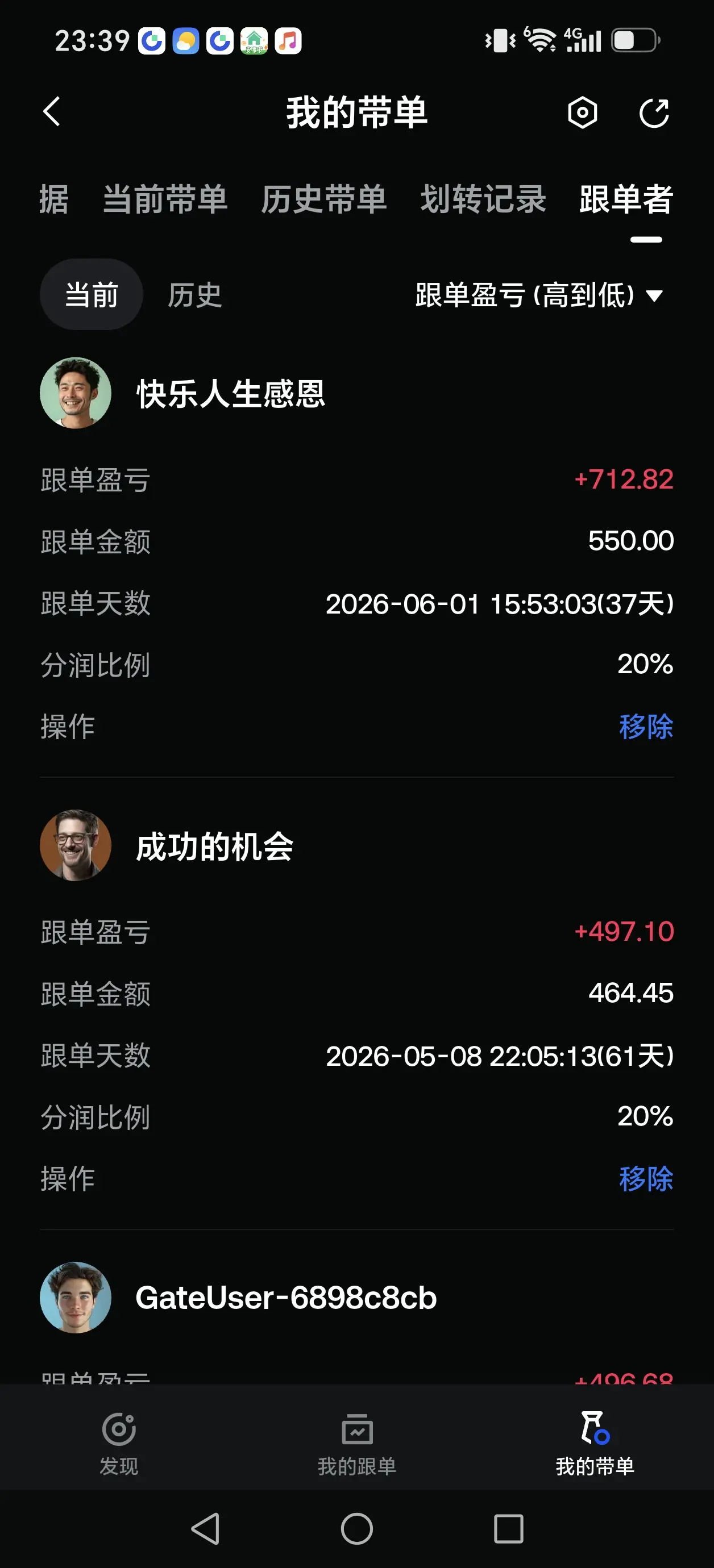Switch to the 当前带单 tab
Image resolution: width=714 pixels, height=1568 pixels.
click(165, 199)
